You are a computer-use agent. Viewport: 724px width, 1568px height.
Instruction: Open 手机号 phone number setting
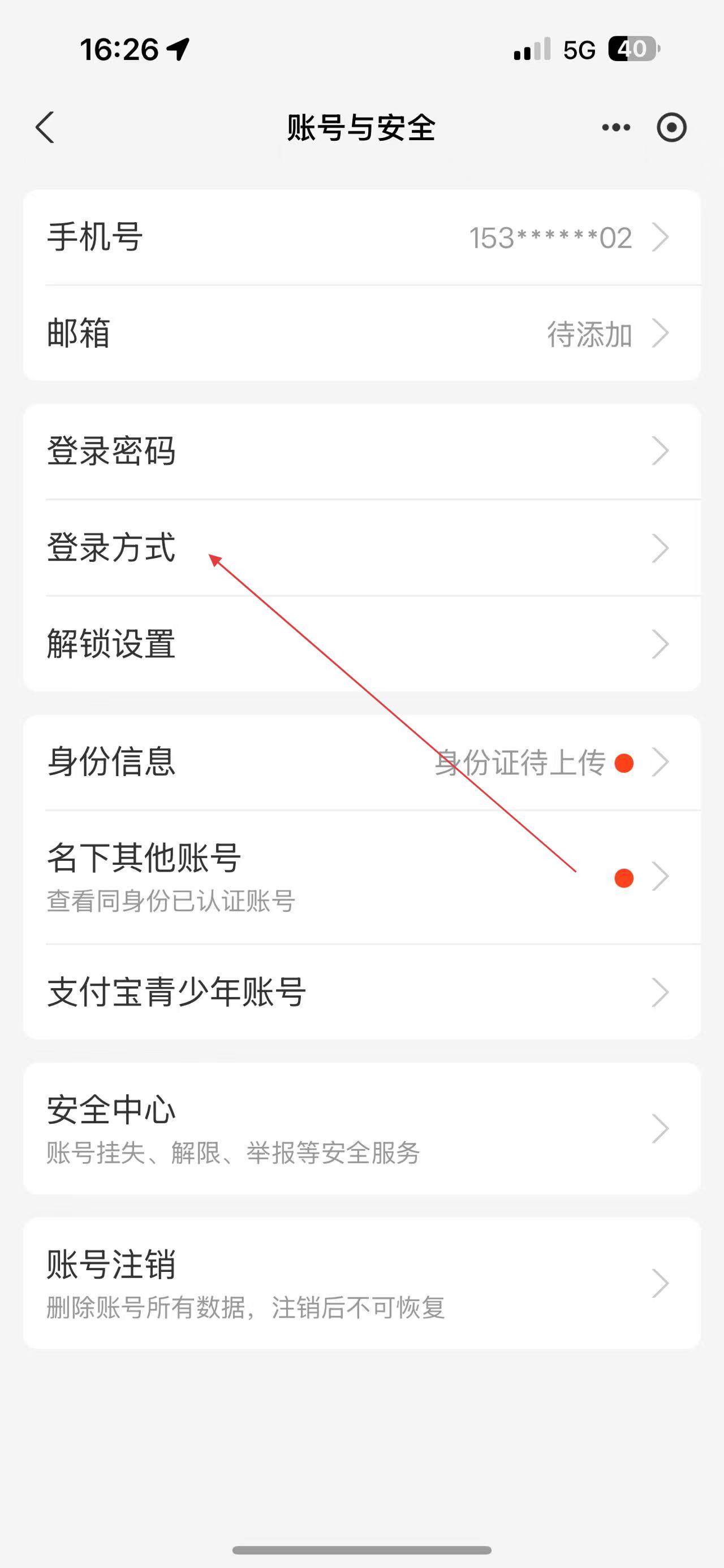[x=361, y=237]
